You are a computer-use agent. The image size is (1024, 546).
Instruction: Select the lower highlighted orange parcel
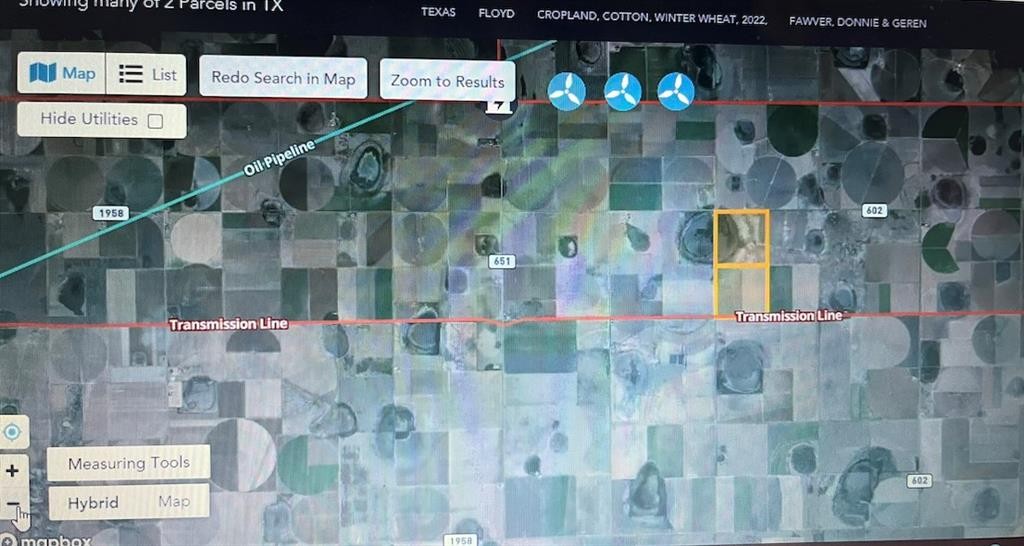point(741,290)
